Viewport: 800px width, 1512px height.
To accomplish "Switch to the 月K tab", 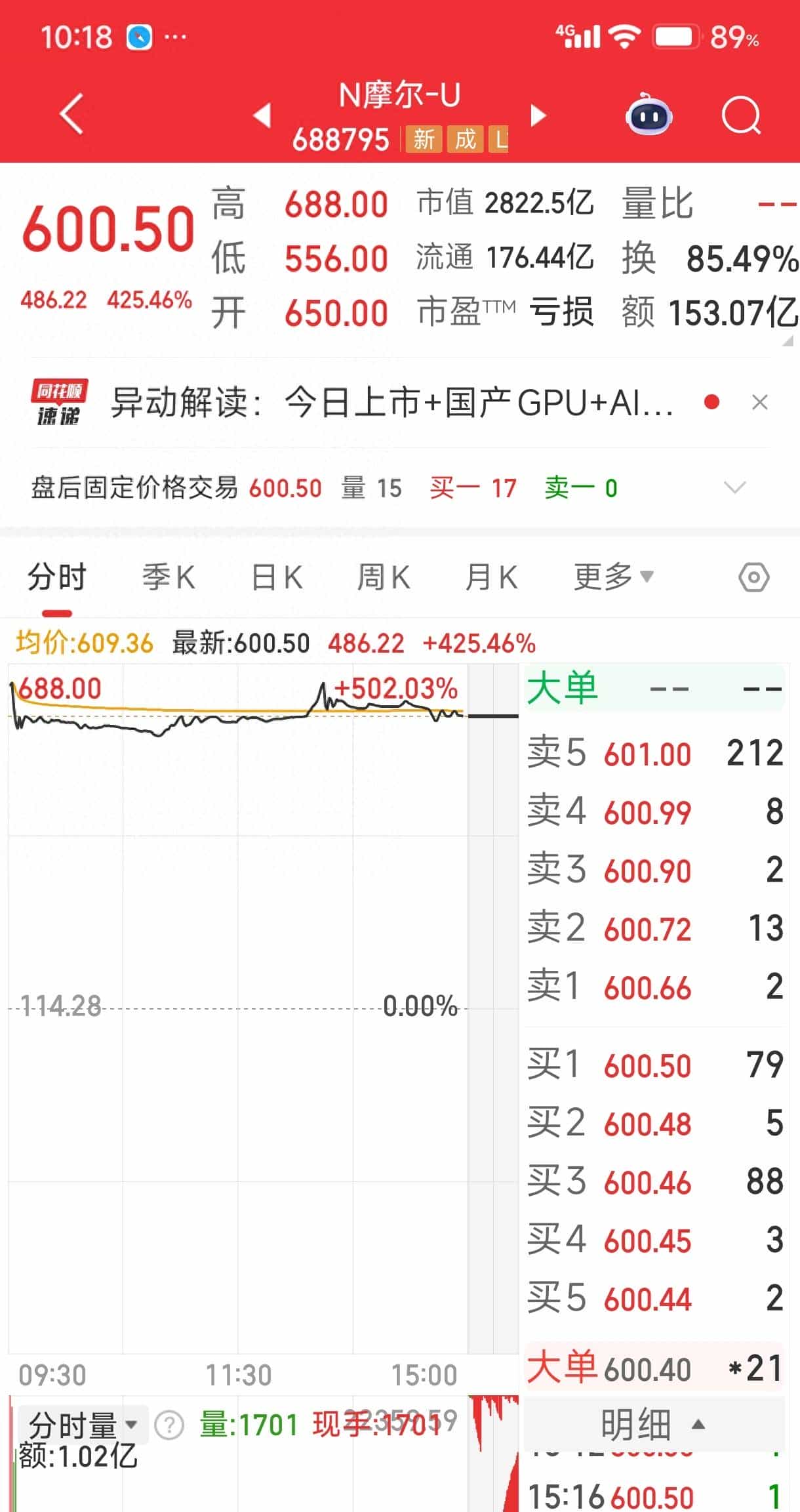I will point(491,578).
